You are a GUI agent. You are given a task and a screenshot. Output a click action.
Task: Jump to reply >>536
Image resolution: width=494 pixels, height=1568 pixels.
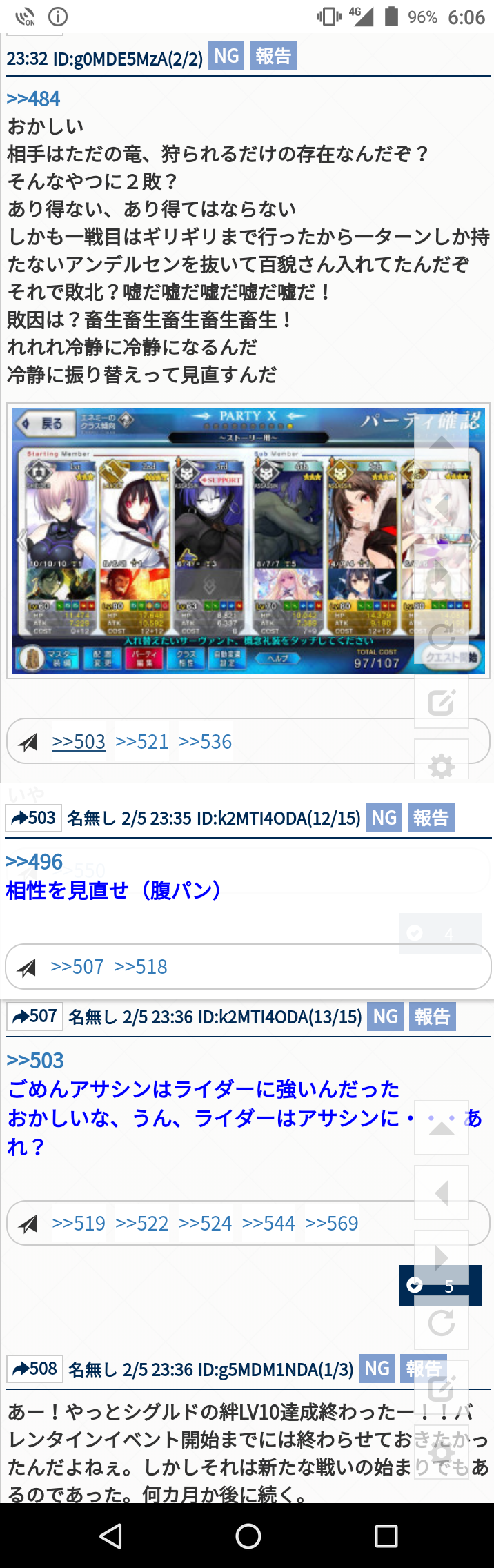205,741
